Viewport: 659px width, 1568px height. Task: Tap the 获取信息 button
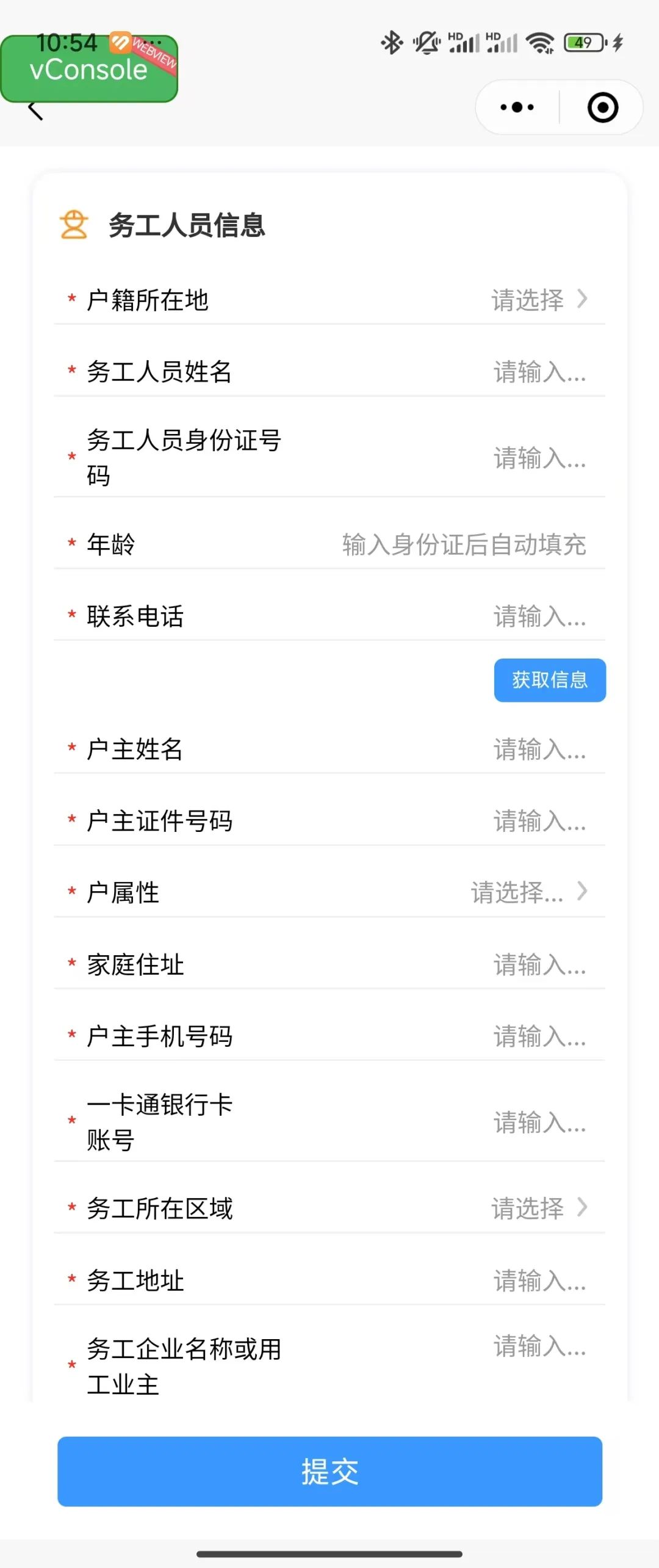pyautogui.click(x=550, y=680)
